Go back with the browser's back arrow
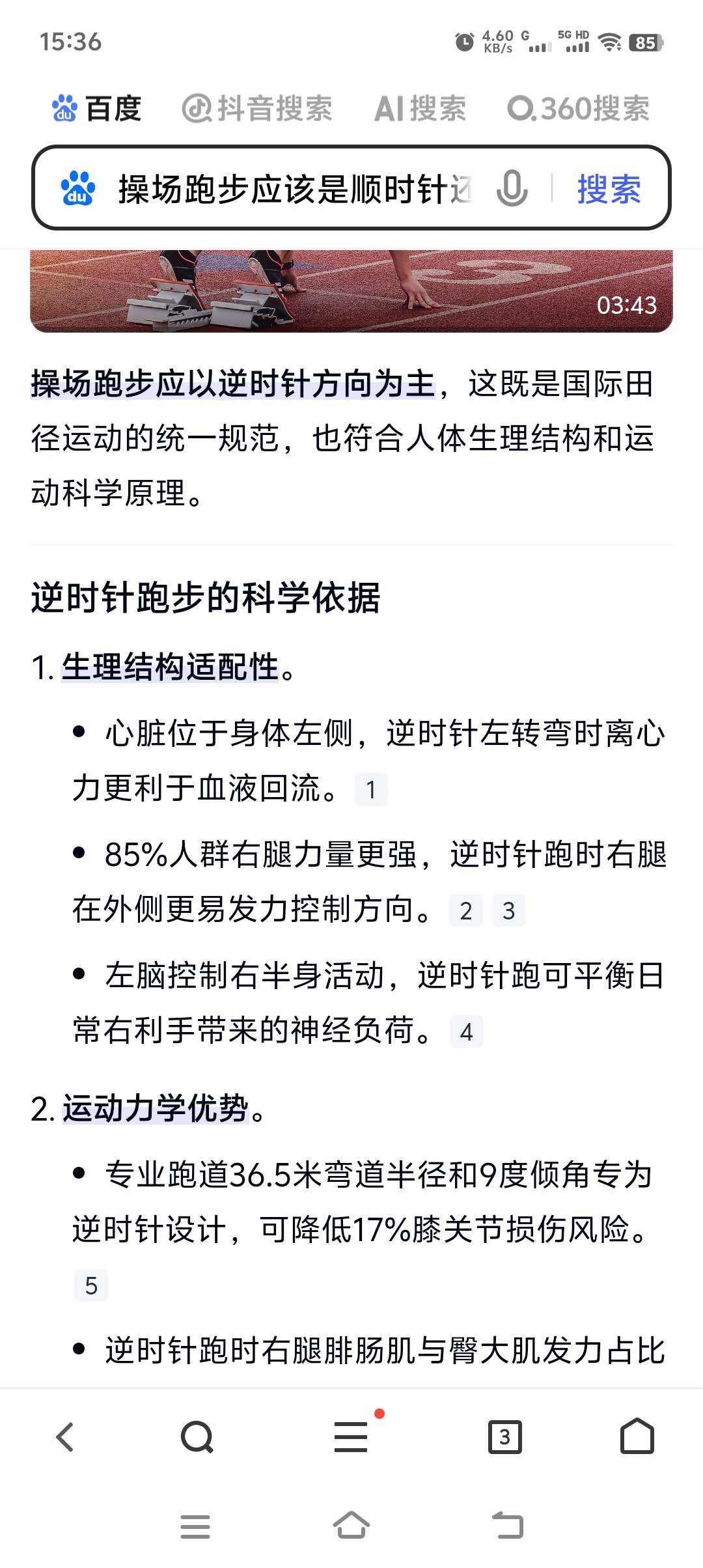Image resolution: width=703 pixels, height=1568 pixels. [66, 1437]
